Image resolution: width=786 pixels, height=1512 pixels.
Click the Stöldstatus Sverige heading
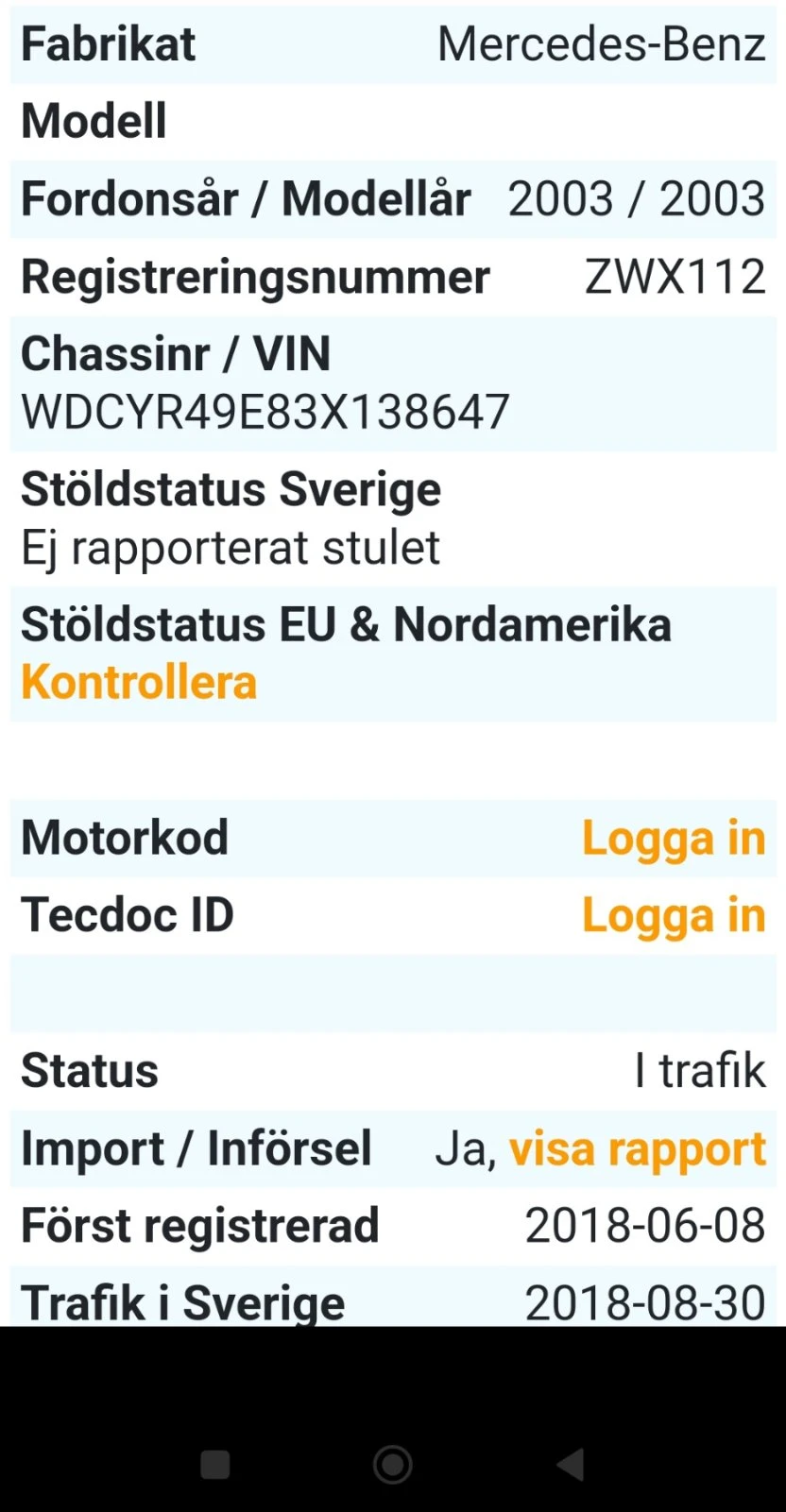231,488
